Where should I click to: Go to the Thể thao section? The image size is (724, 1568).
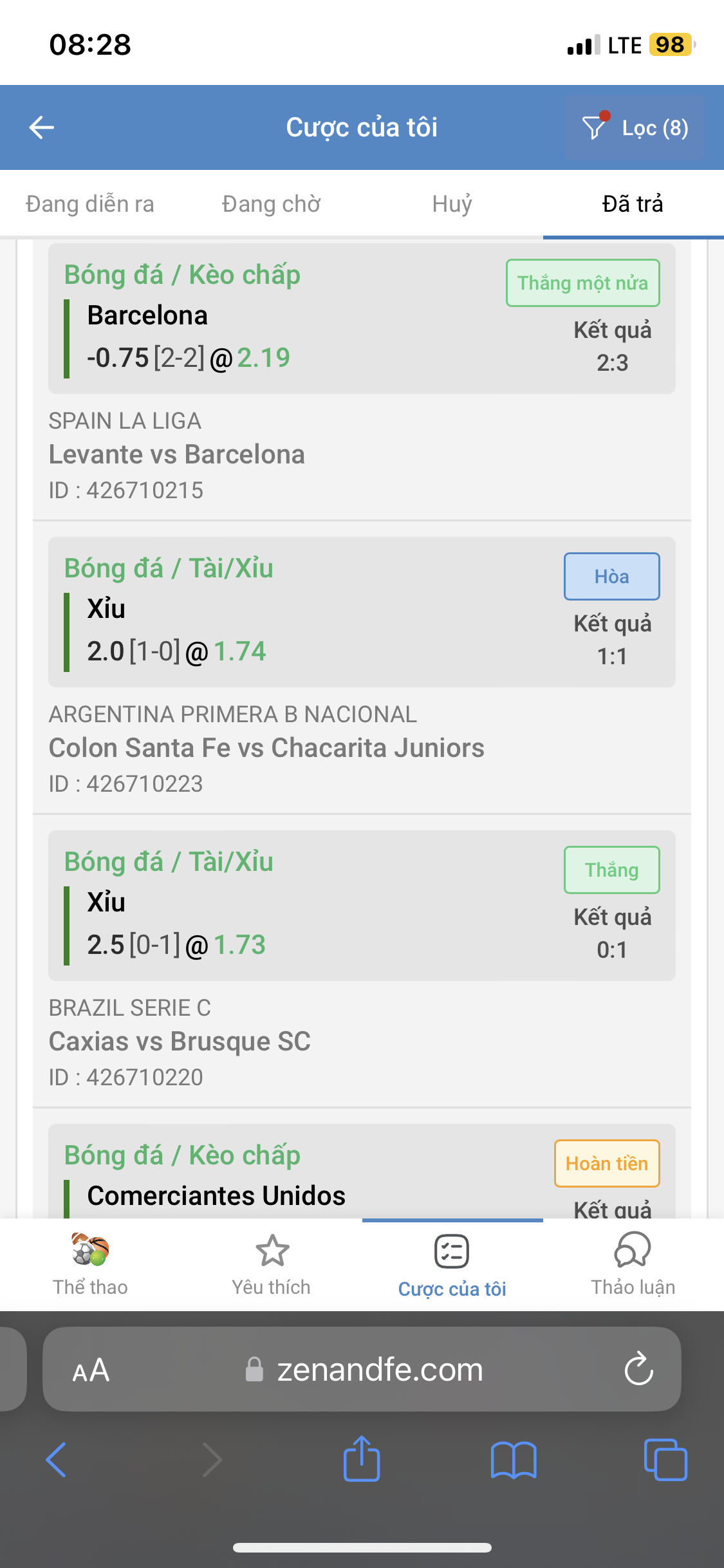pyautogui.click(x=90, y=1264)
